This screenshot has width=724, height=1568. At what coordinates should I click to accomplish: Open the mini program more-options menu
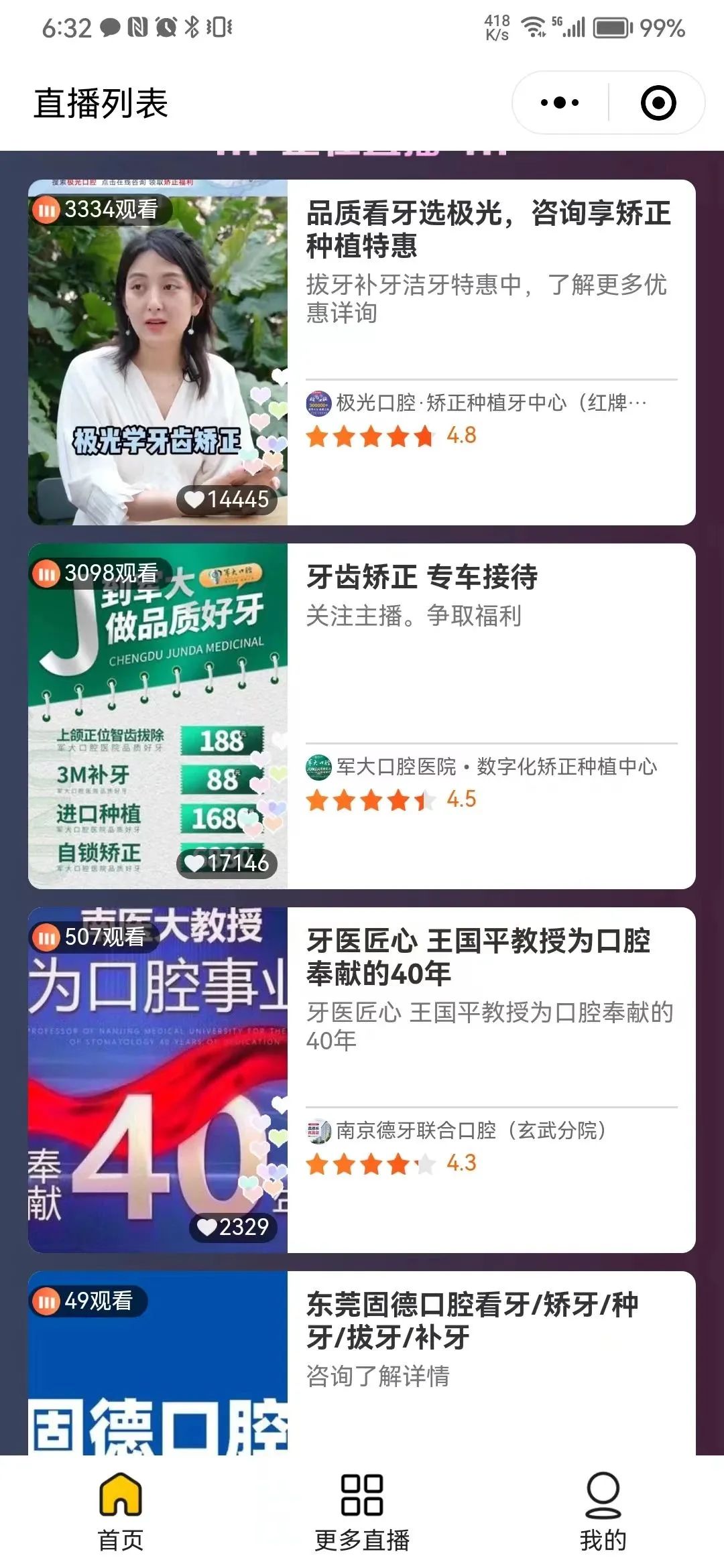(x=560, y=103)
